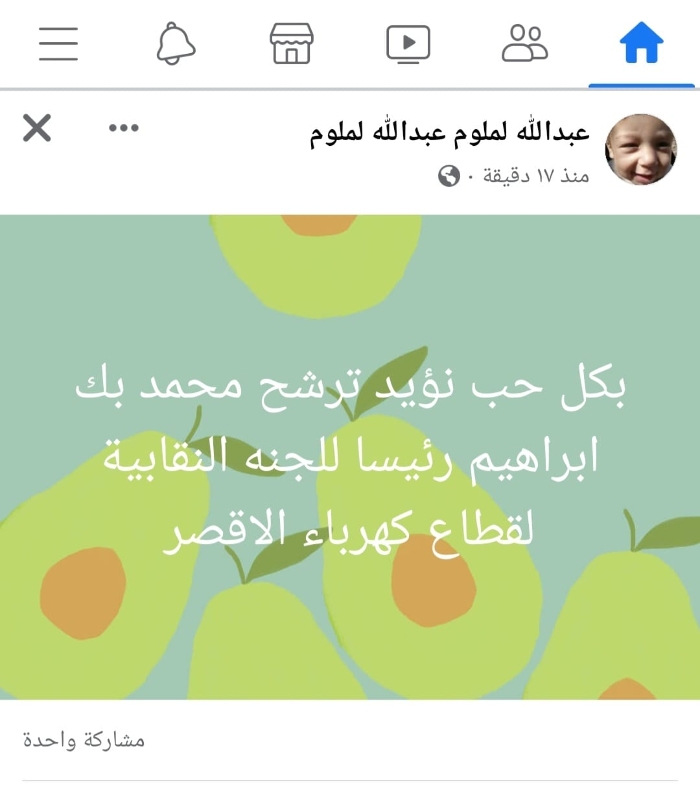Open the avocado background text post
700x795 pixels.
point(350,457)
